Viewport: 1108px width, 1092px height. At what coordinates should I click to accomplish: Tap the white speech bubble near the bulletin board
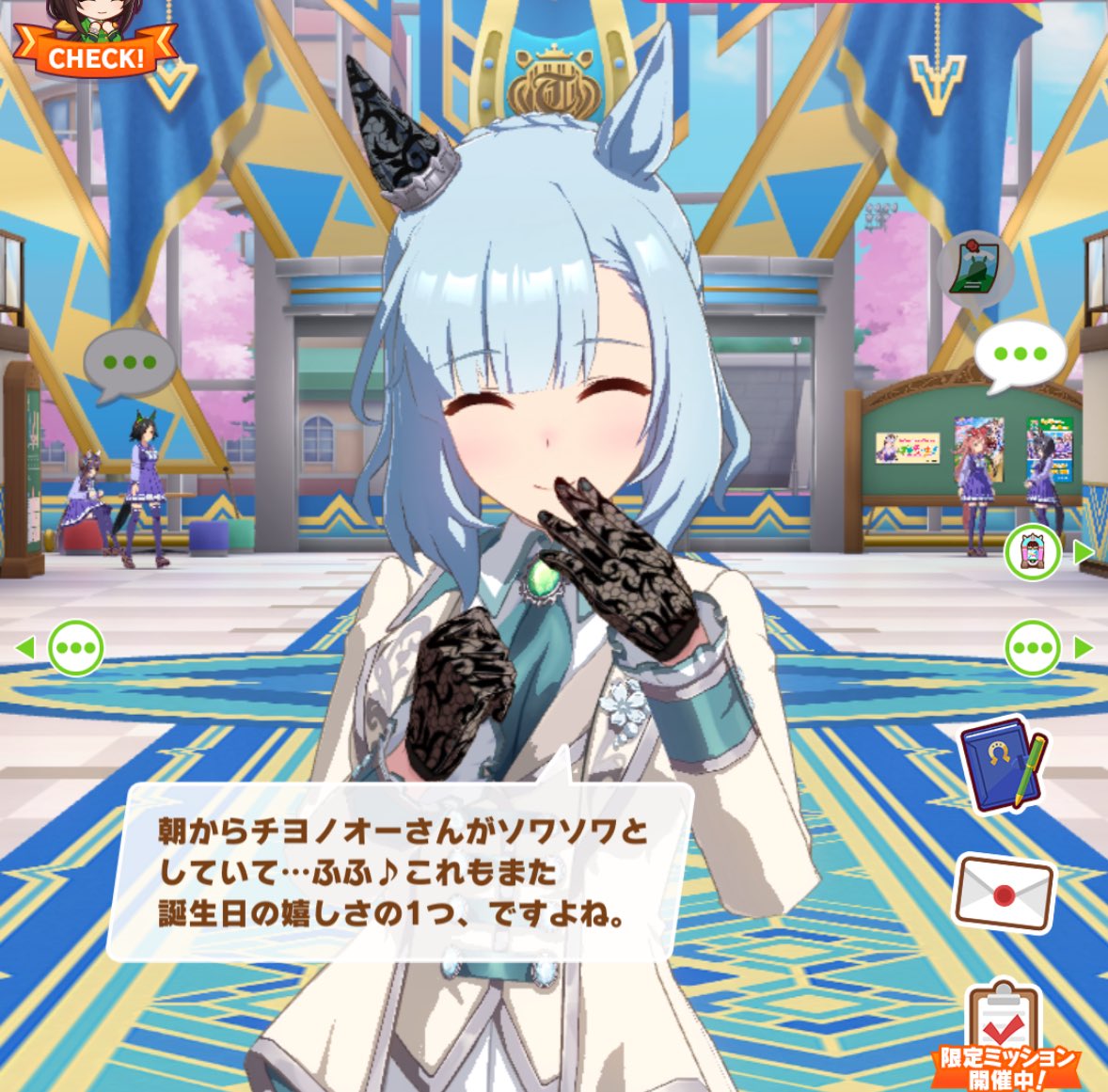coord(1020,355)
